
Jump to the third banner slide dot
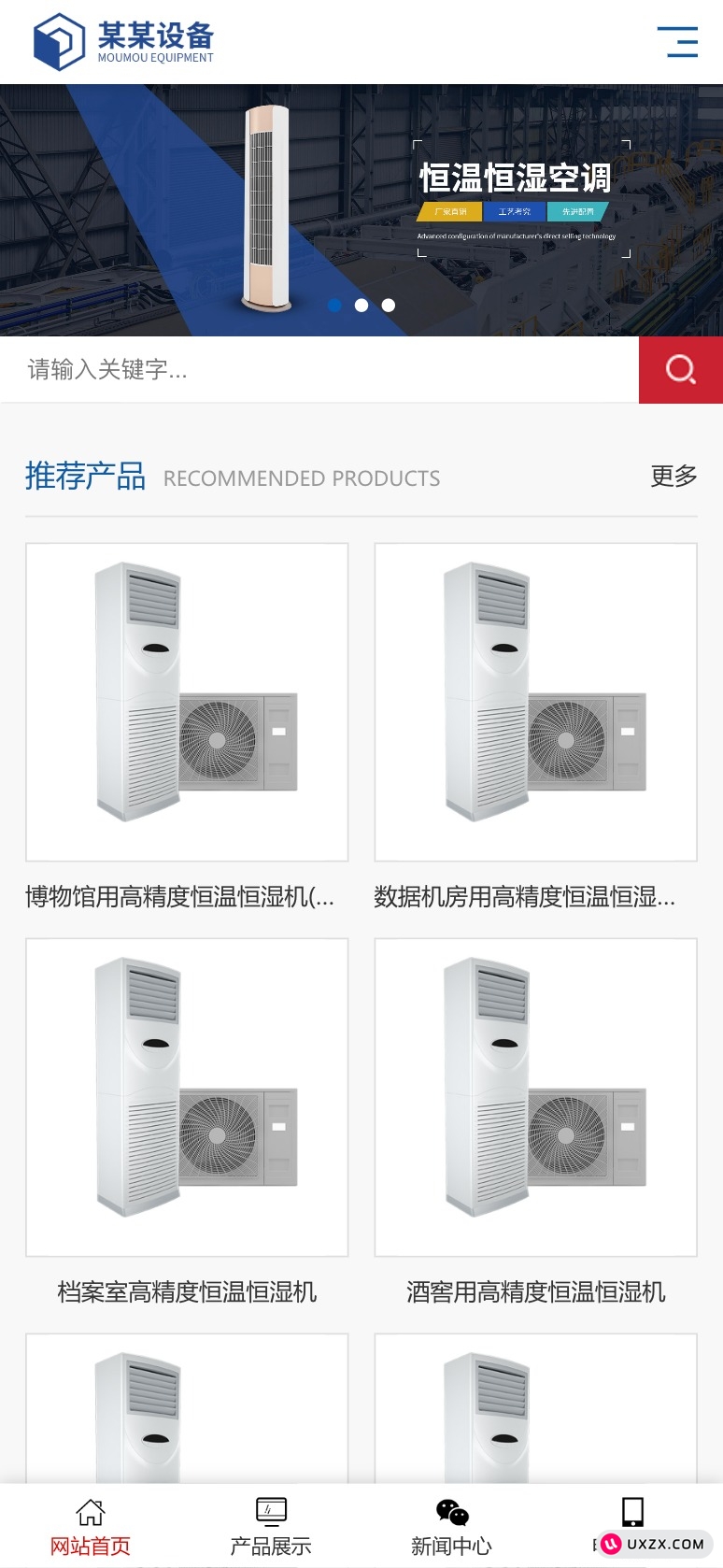pyautogui.click(x=389, y=305)
